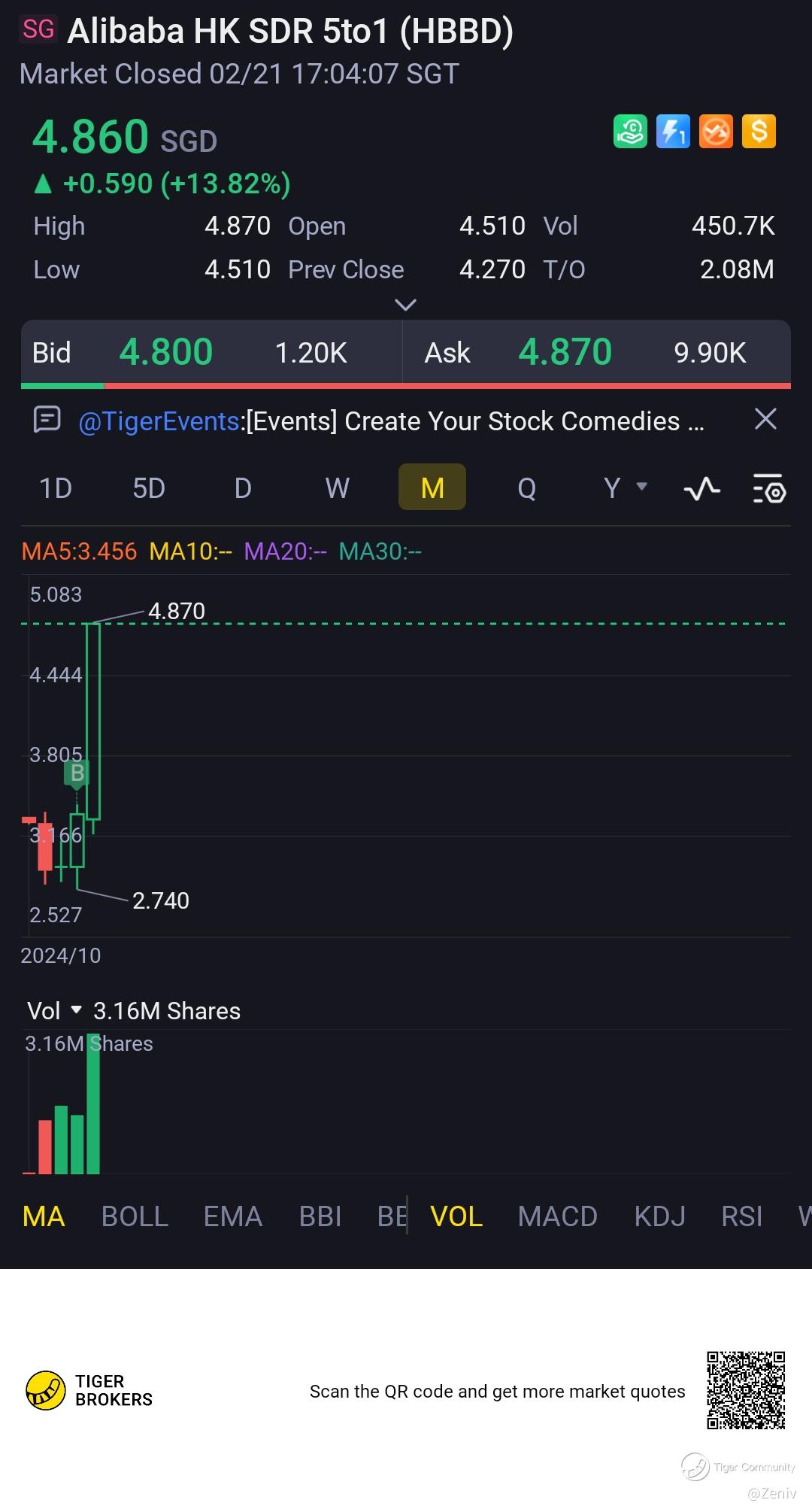812x1512 pixels.
Task: Select the BOLL indicator
Action: pos(135,1216)
